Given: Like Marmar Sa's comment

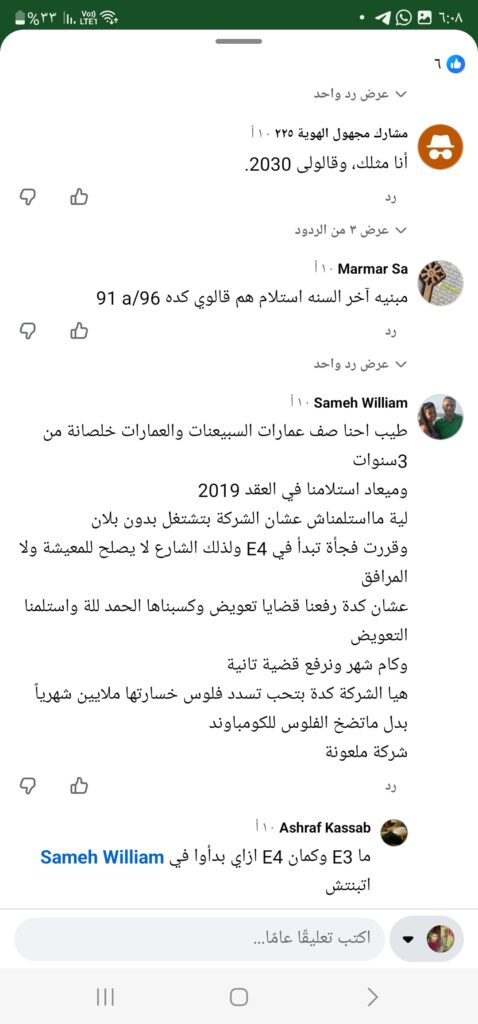Looking at the screenshot, I should coord(79,331).
